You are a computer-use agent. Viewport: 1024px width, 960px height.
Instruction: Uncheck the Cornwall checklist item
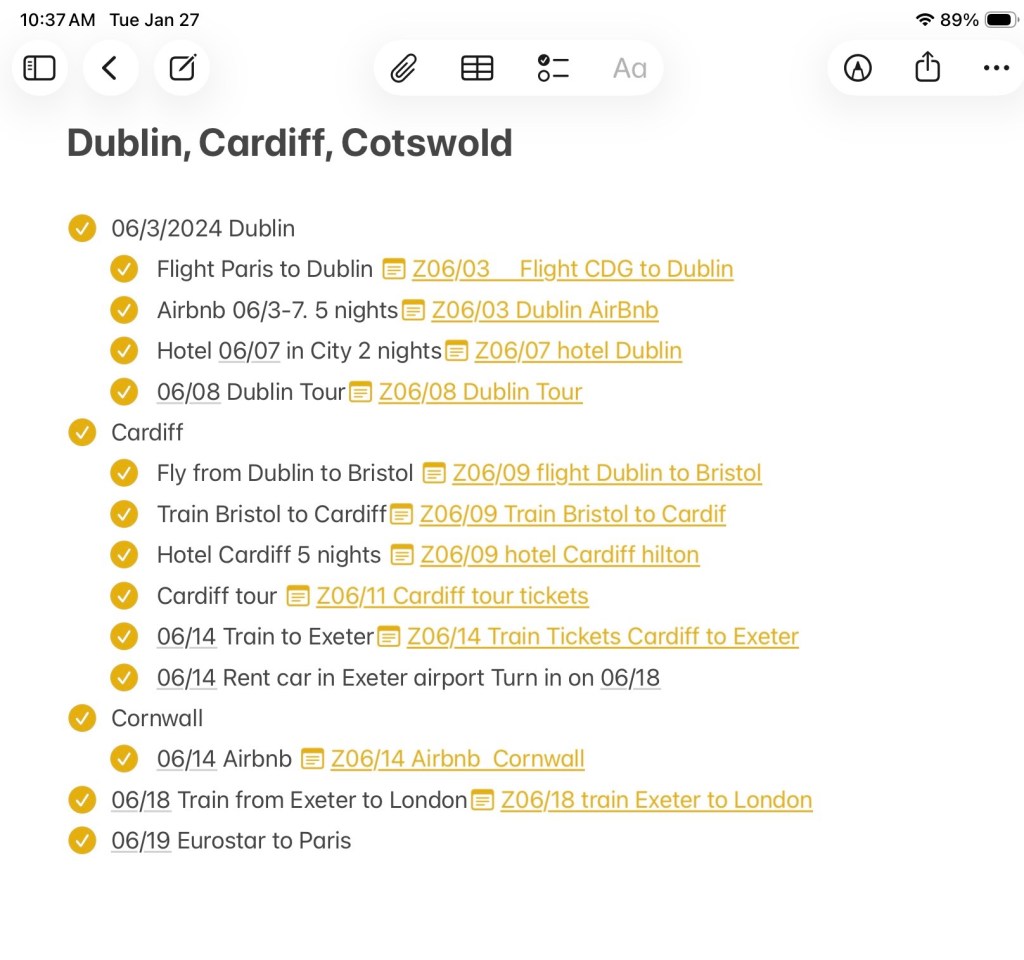click(x=82, y=718)
